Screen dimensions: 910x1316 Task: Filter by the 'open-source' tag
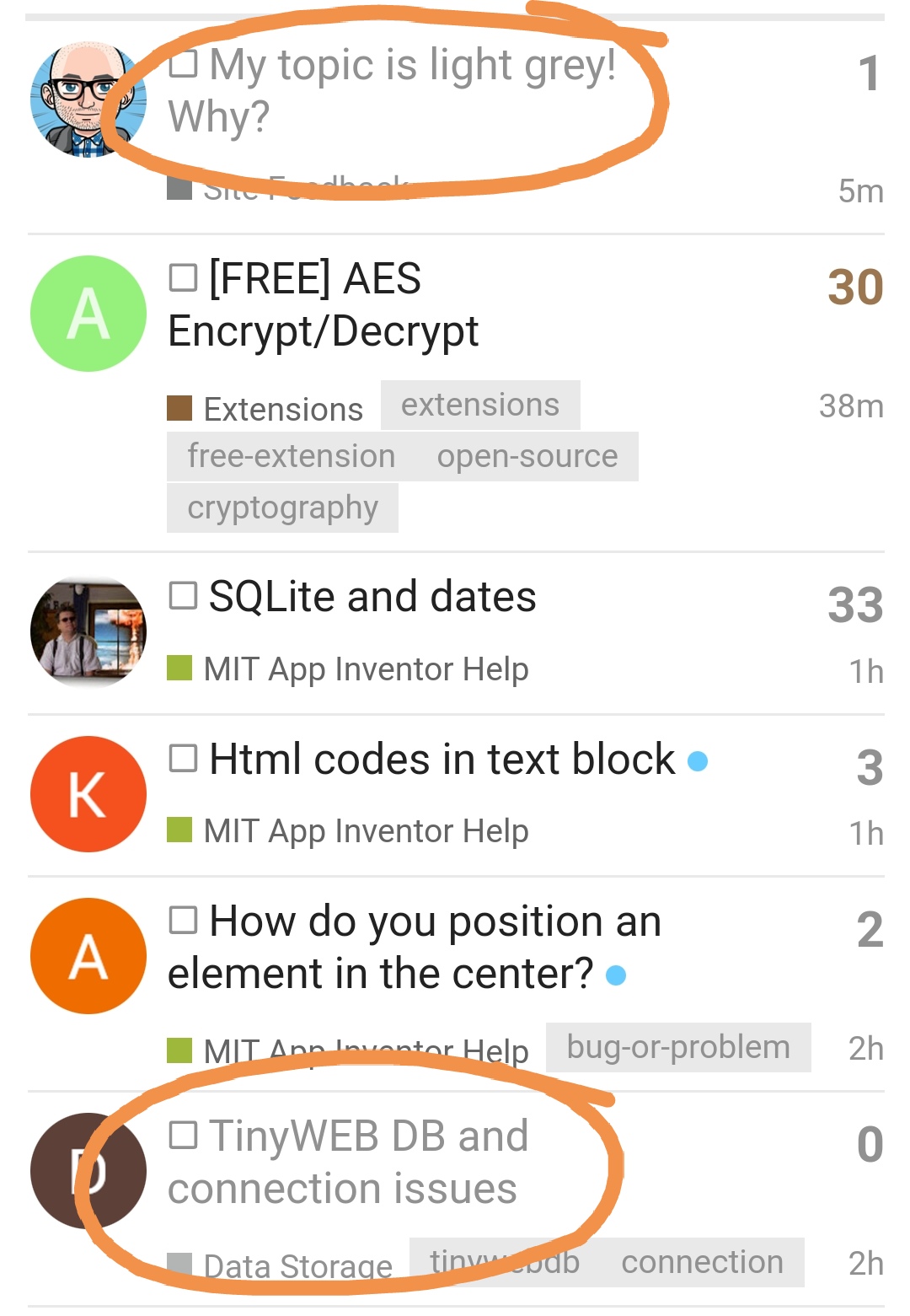527,456
